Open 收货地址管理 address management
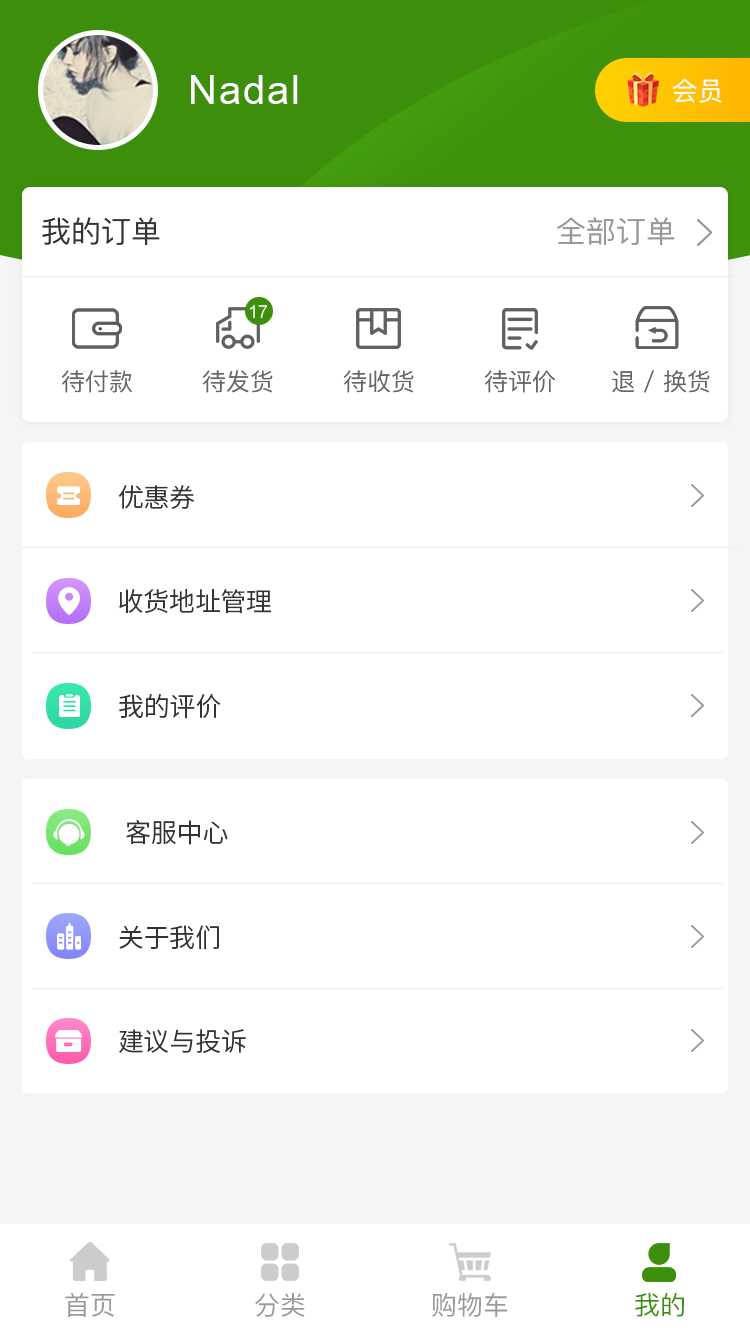750x1334 pixels. (375, 601)
